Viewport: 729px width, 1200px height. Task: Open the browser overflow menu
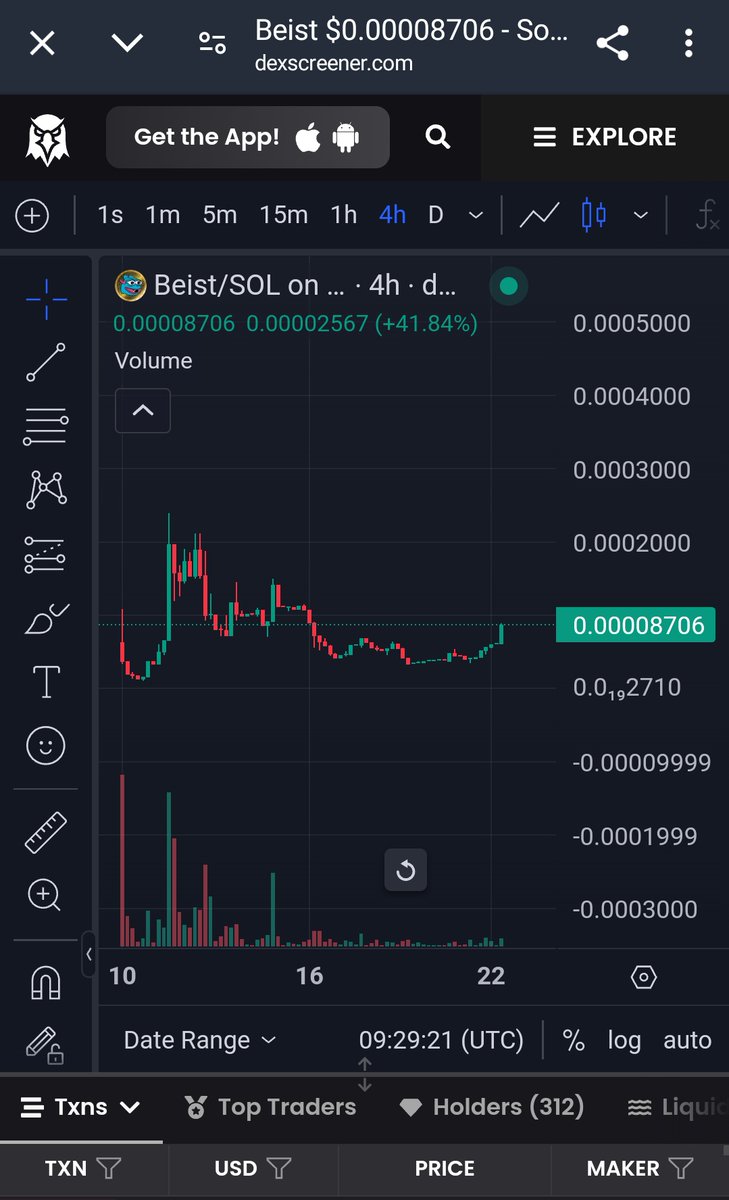689,43
